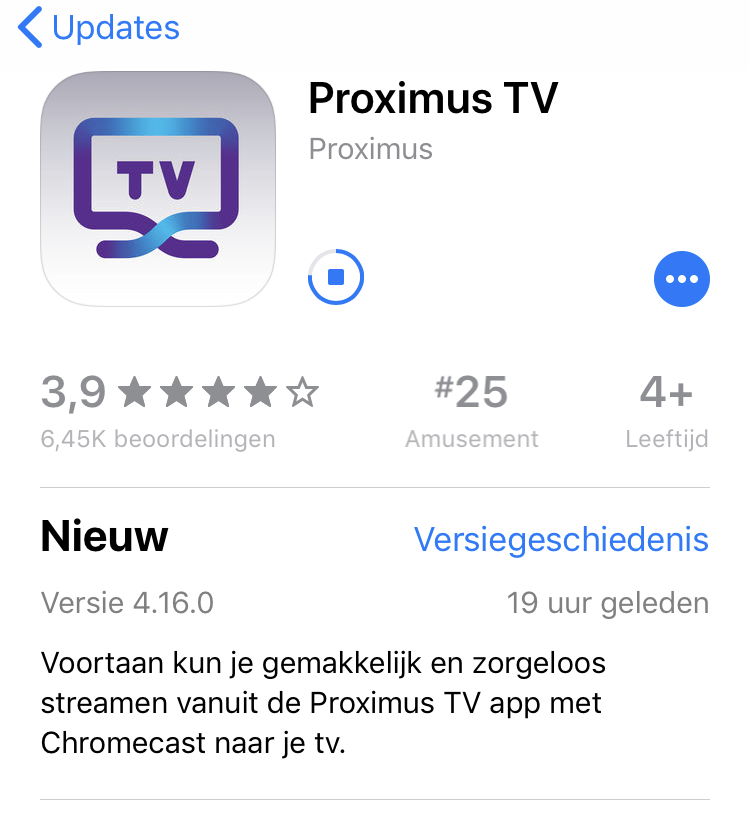750x829 pixels.
Task: Stop the Proximus TV download
Action: pos(336,276)
